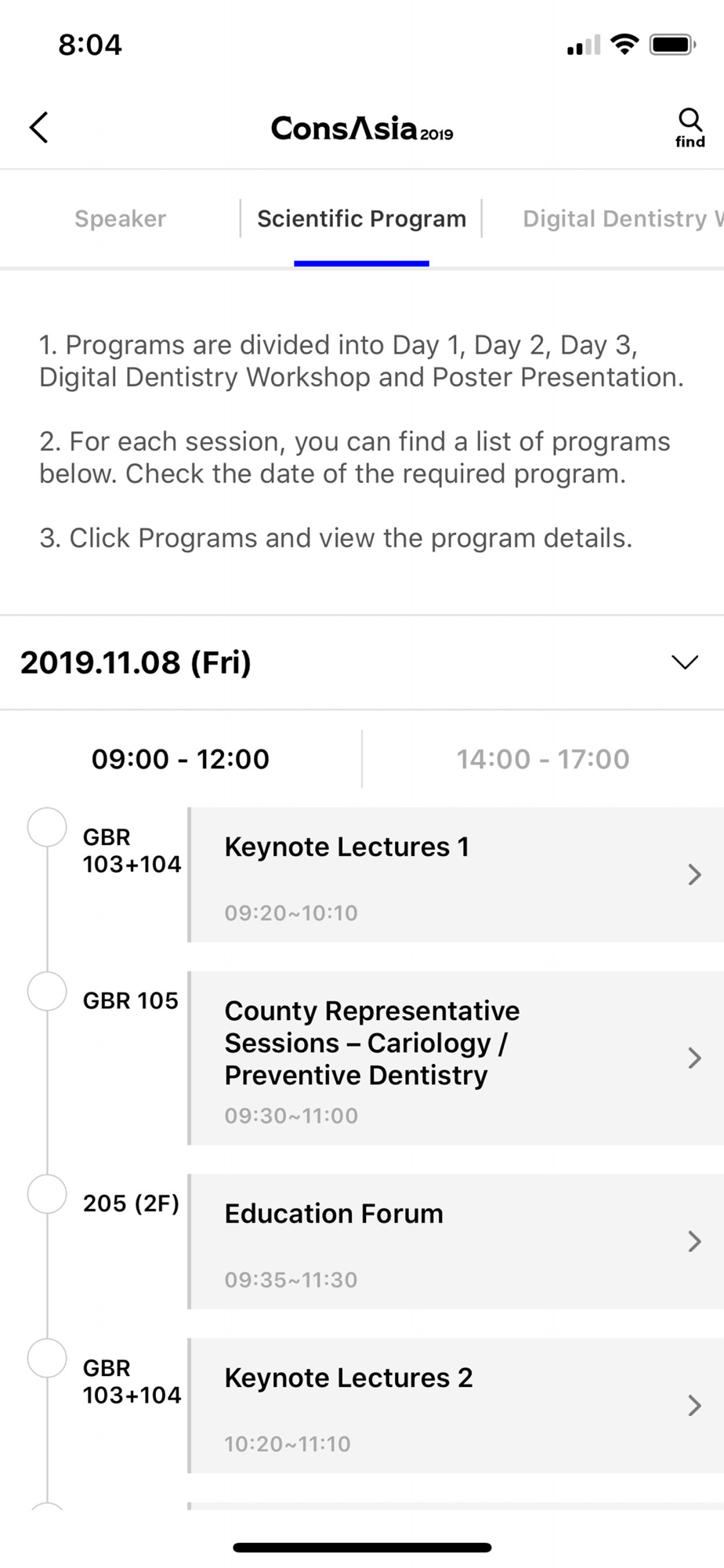724x1568 pixels.
Task: Open the find search icon
Action: coord(690,127)
